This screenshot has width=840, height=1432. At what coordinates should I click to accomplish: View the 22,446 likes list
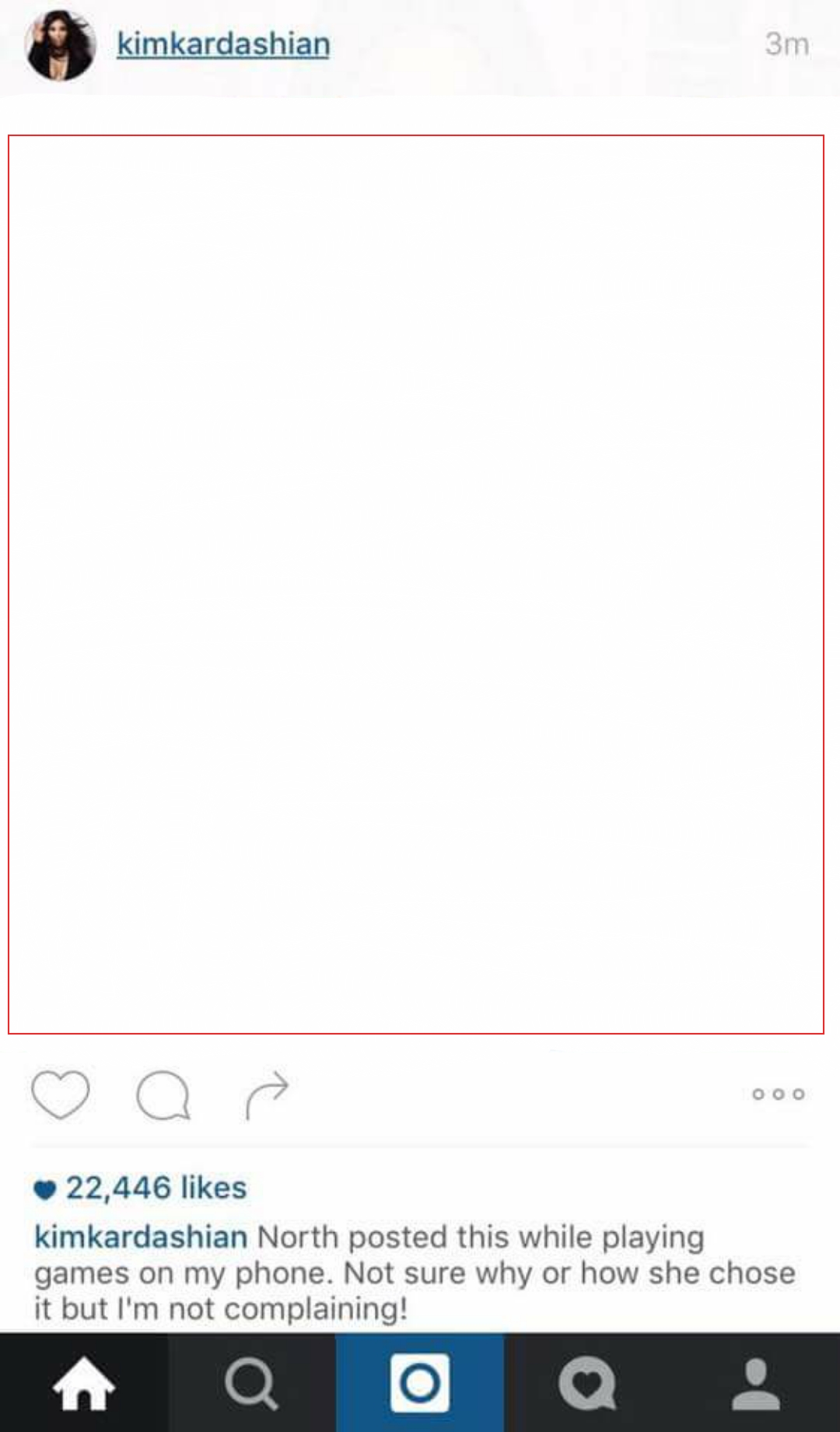tap(141, 1188)
